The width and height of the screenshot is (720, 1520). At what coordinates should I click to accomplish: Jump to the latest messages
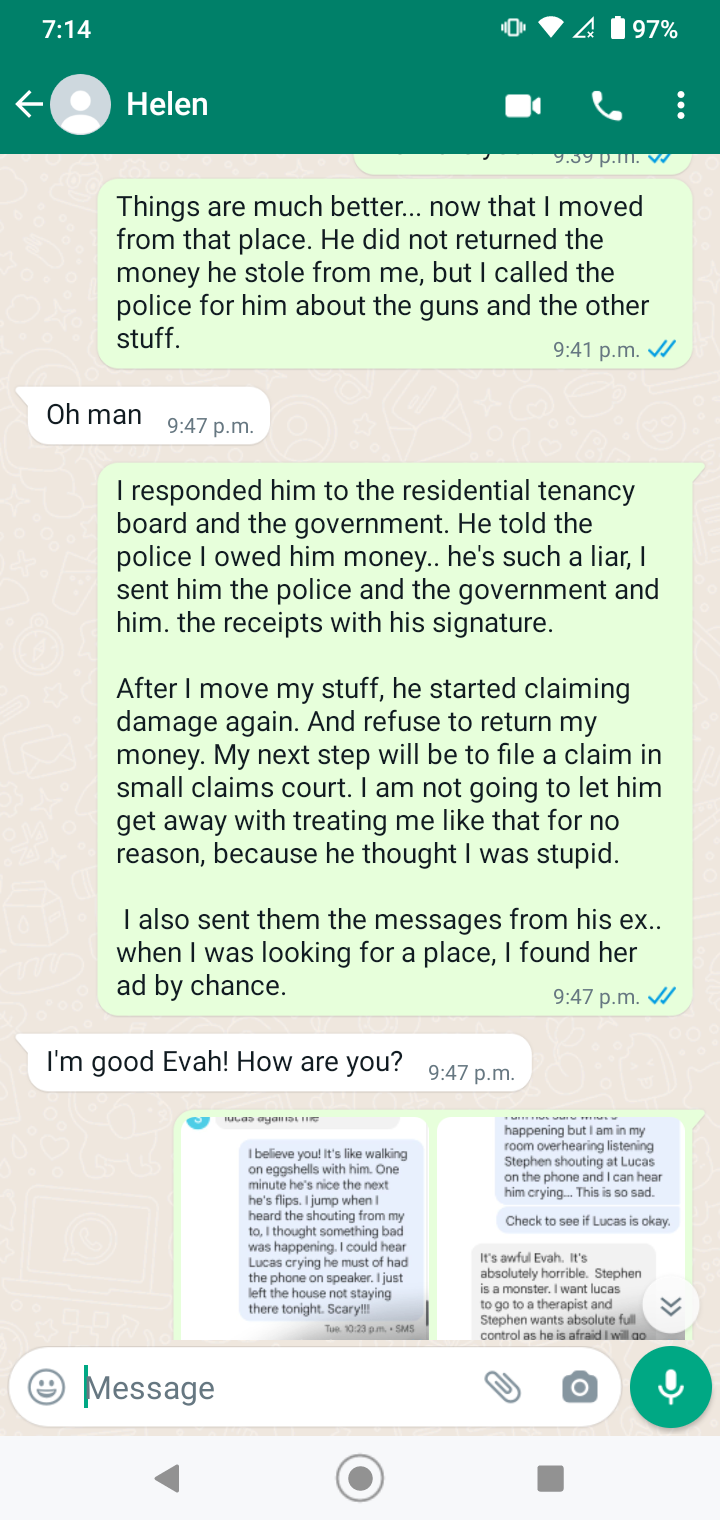(x=670, y=1305)
